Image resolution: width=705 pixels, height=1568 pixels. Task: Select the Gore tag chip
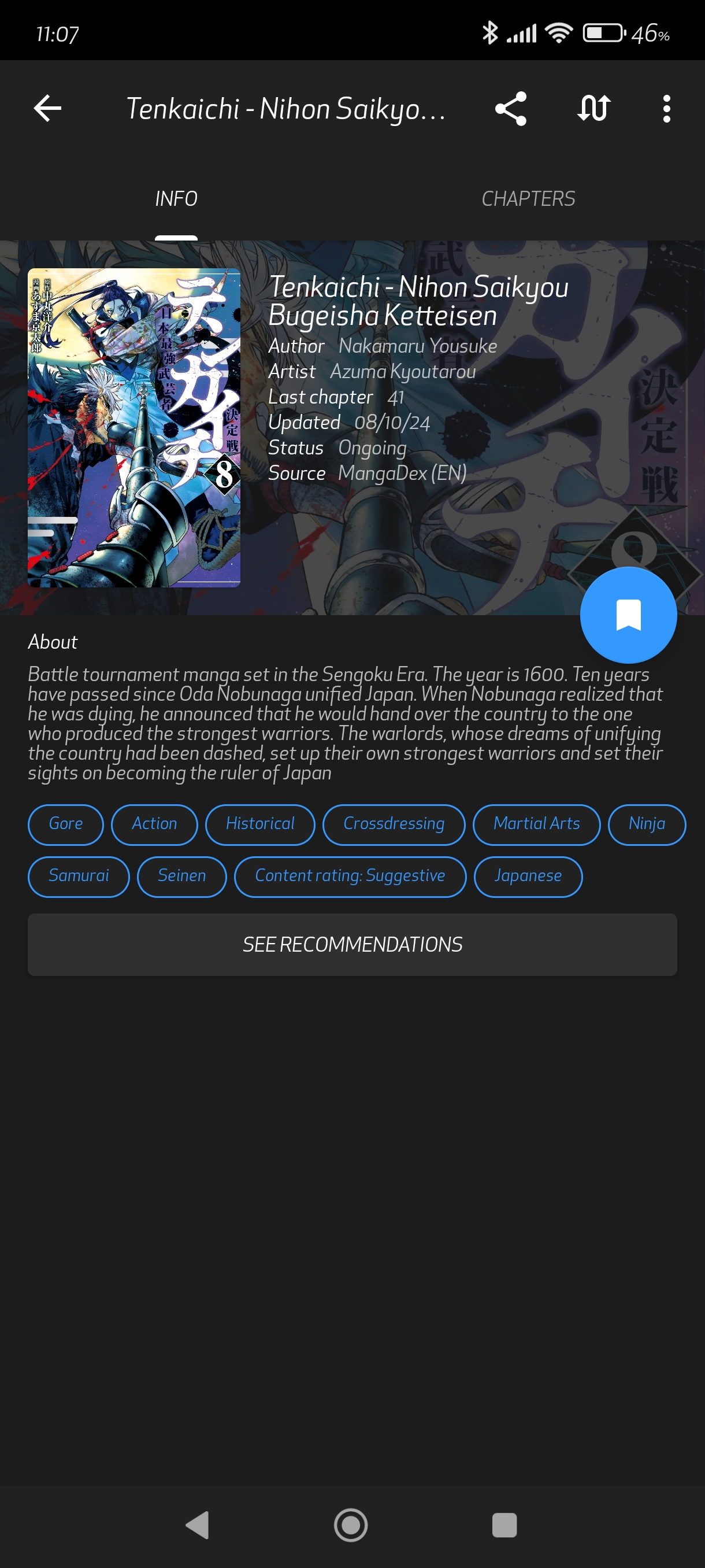tap(66, 824)
